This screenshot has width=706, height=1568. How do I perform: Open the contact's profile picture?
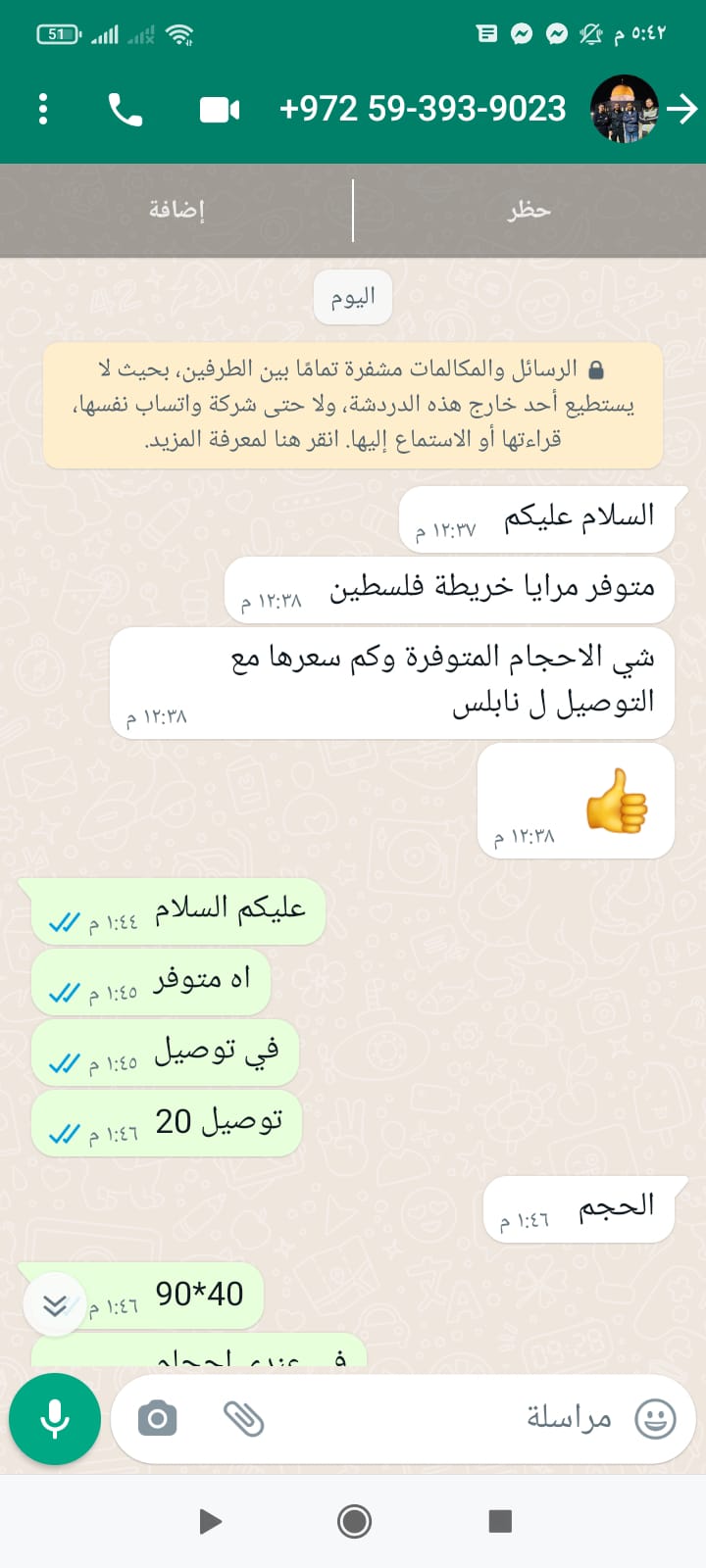click(x=624, y=109)
